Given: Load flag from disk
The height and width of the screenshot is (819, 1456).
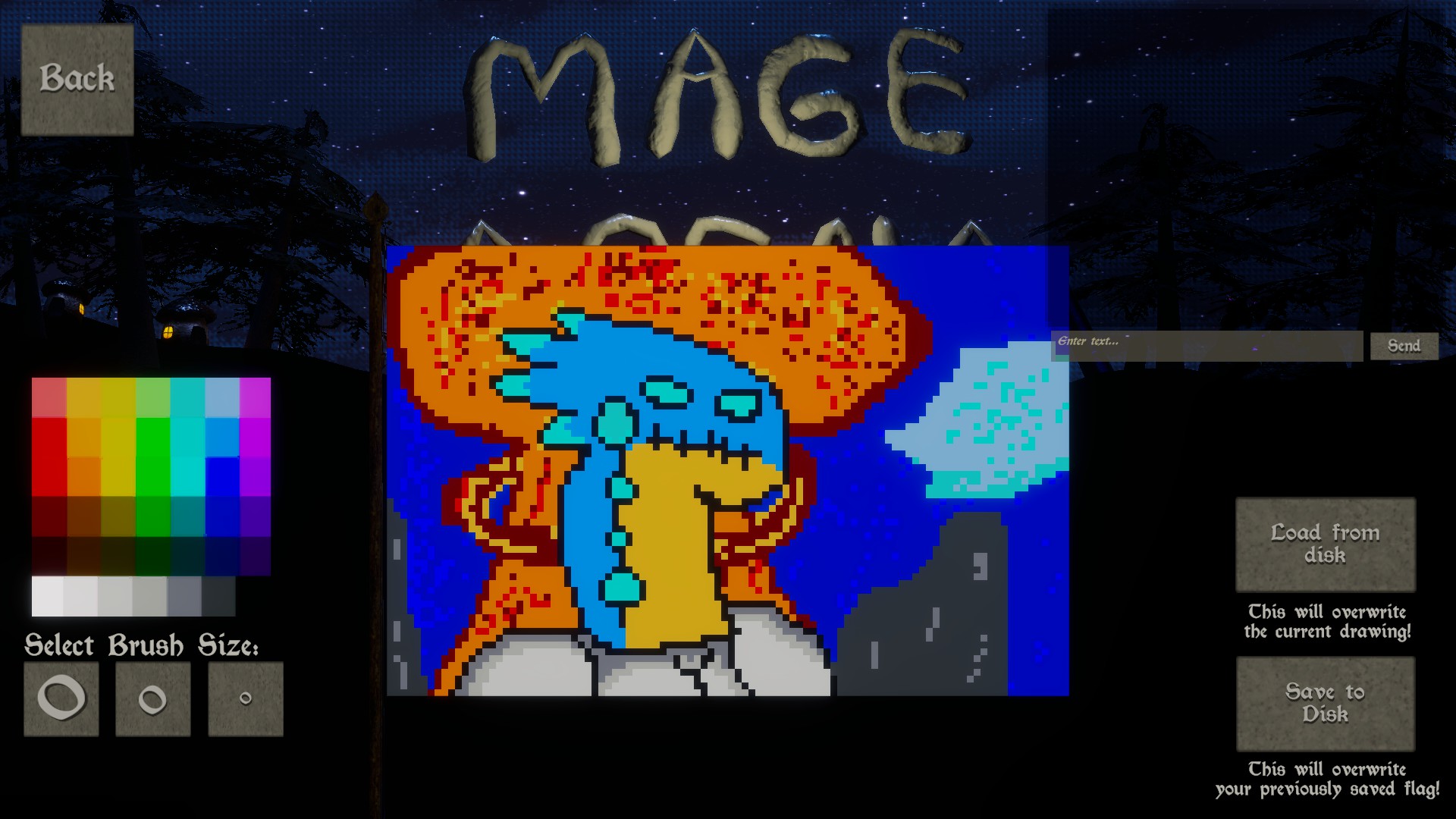Looking at the screenshot, I should pyautogui.click(x=1325, y=544).
